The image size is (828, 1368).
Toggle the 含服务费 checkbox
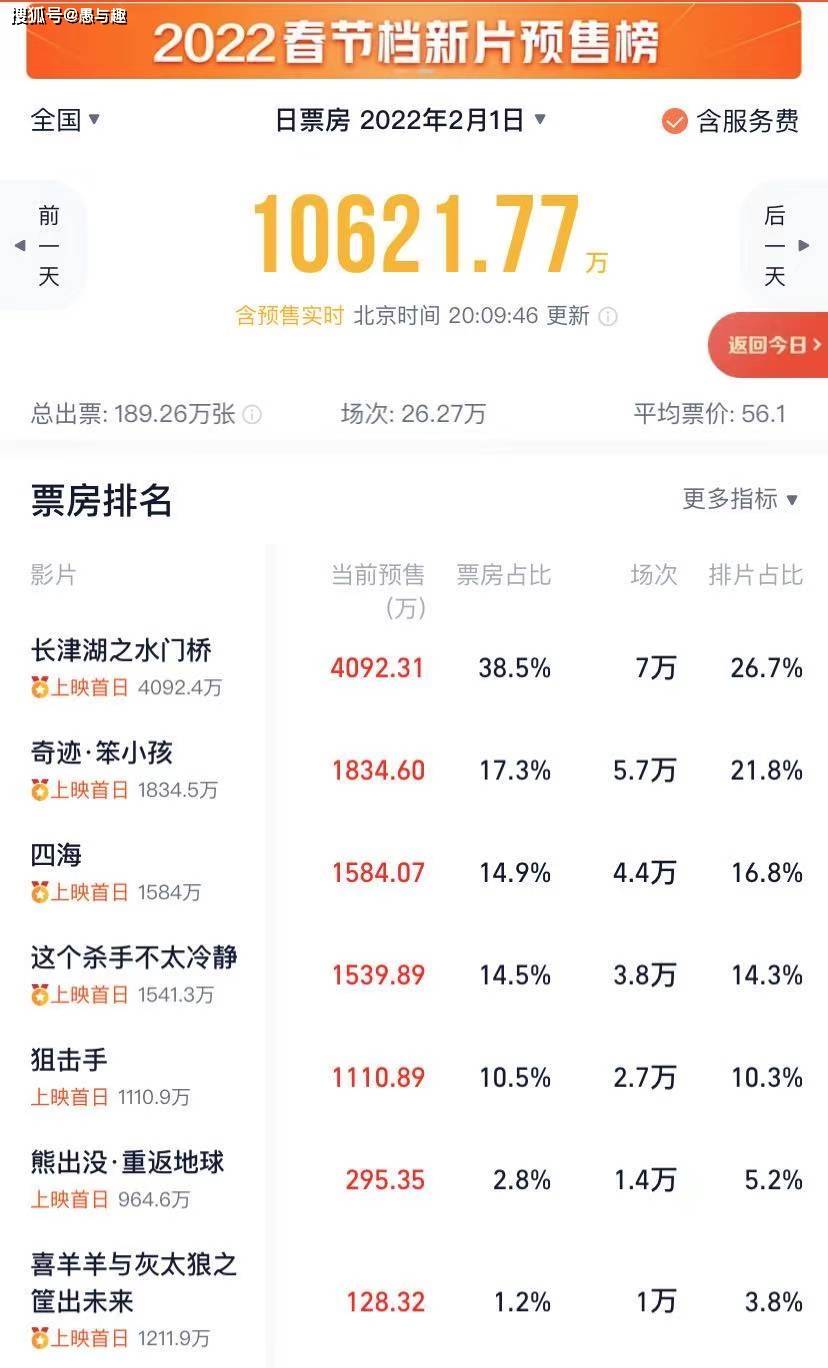(675, 121)
